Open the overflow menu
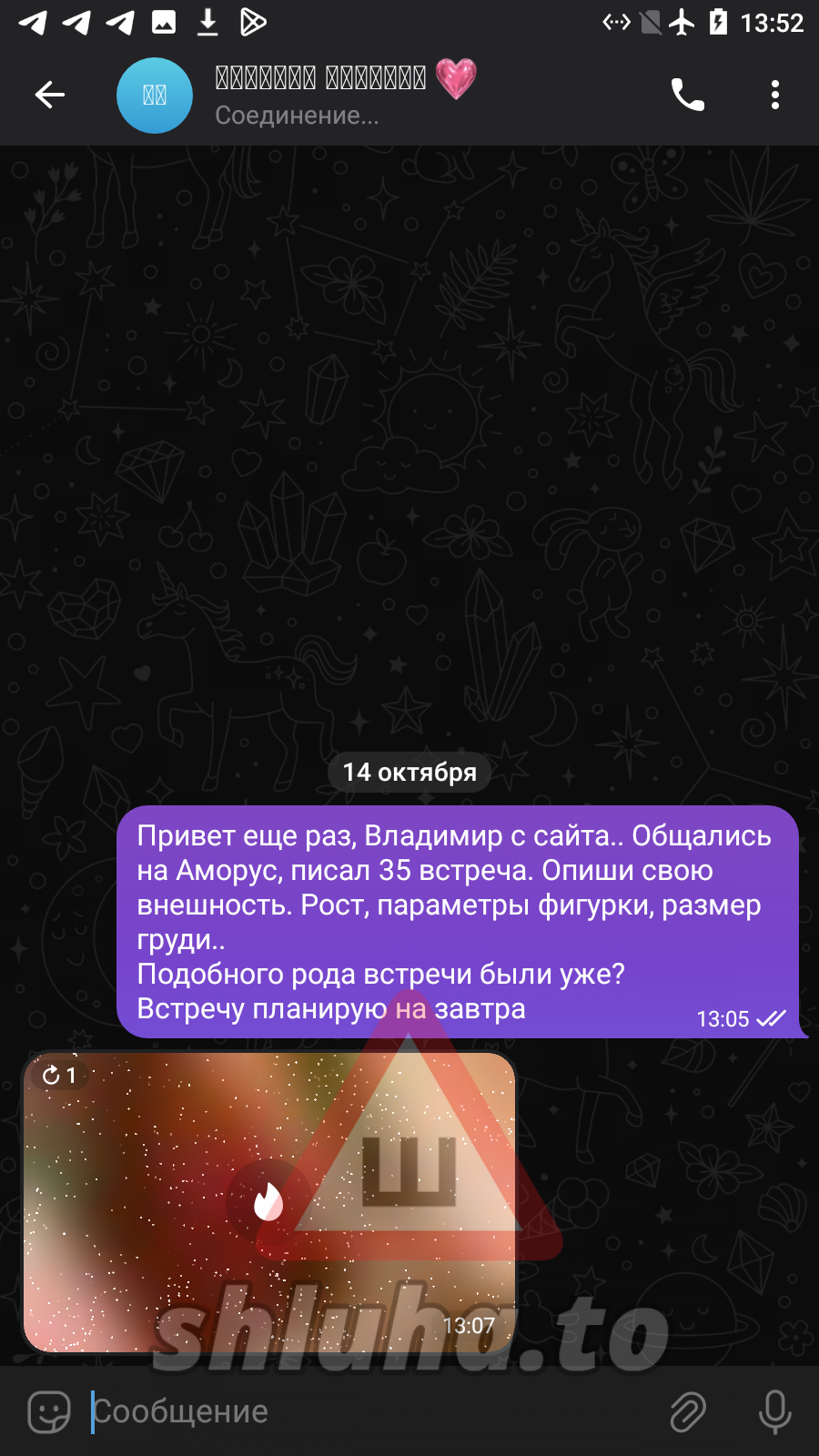819x1456 pixels. [x=775, y=95]
